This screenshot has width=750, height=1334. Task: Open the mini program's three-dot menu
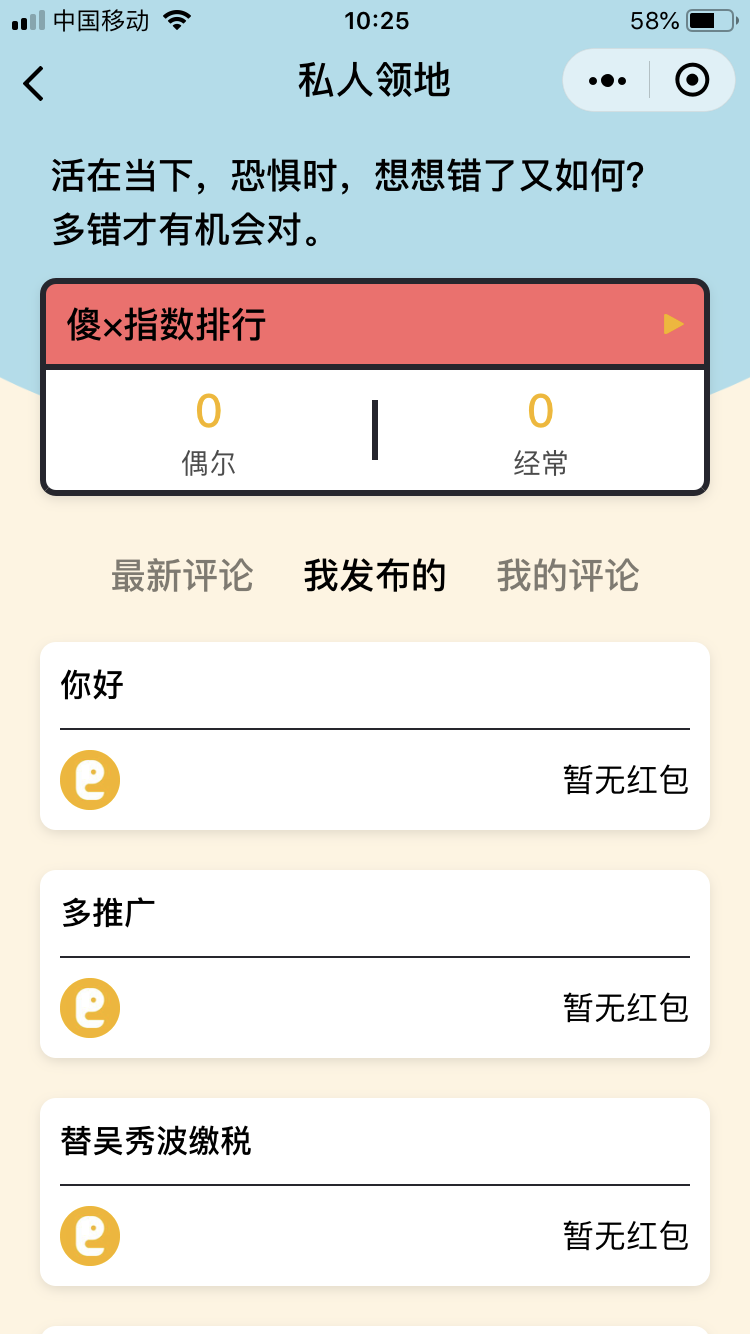click(607, 80)
